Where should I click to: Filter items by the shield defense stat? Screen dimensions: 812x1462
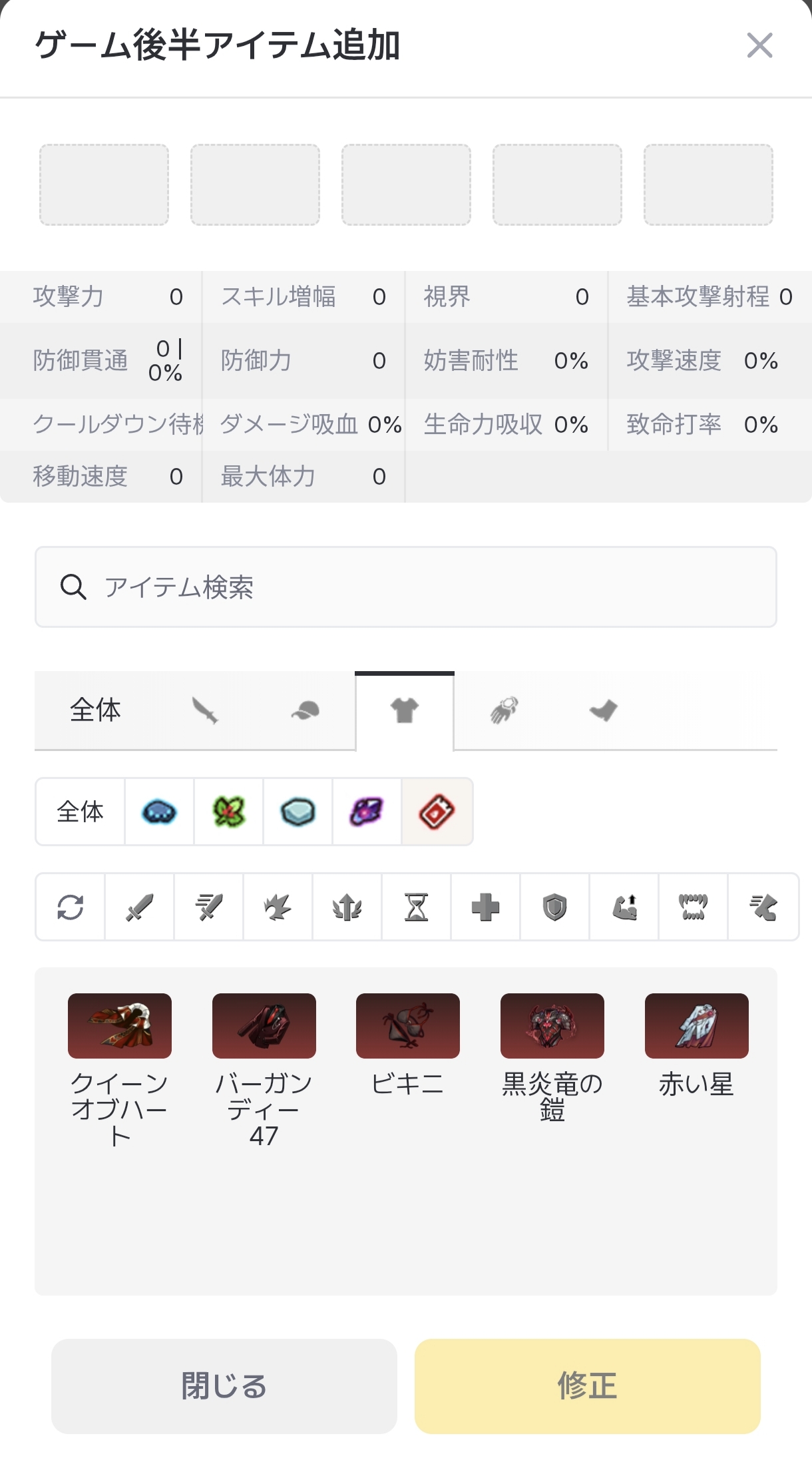click(555, 907)
